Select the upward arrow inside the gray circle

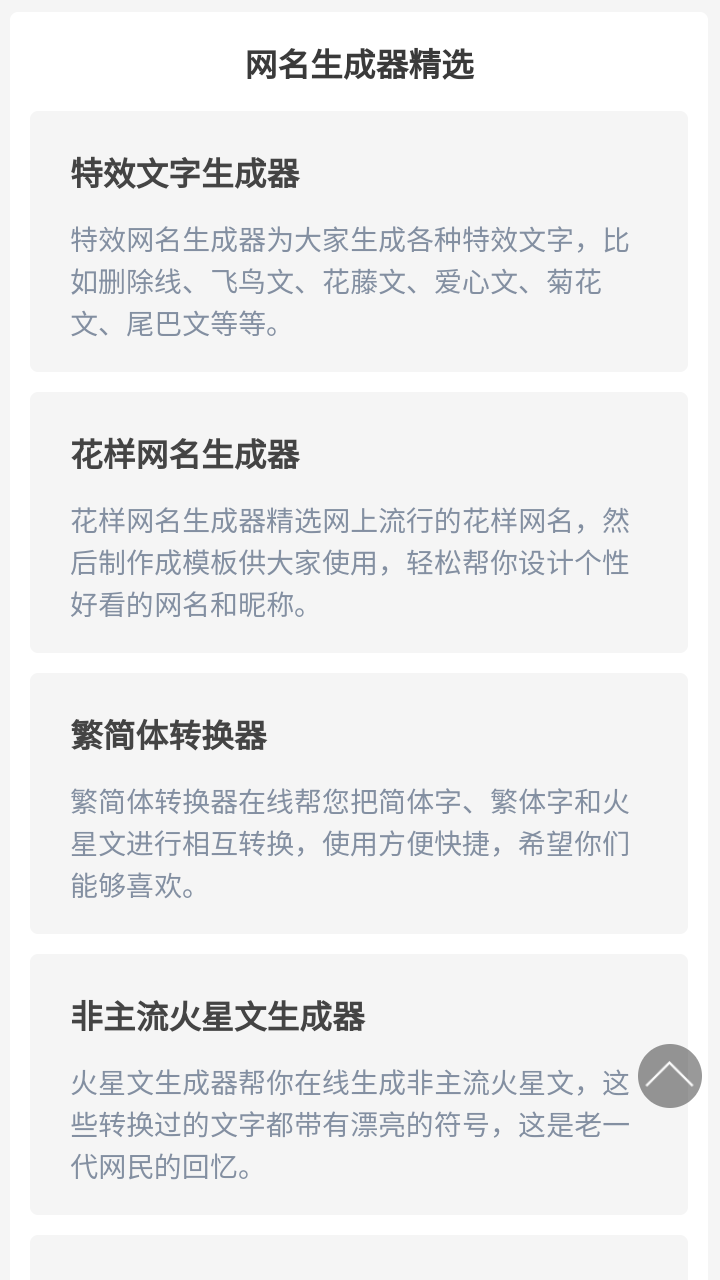click(x=668, y=1076)
